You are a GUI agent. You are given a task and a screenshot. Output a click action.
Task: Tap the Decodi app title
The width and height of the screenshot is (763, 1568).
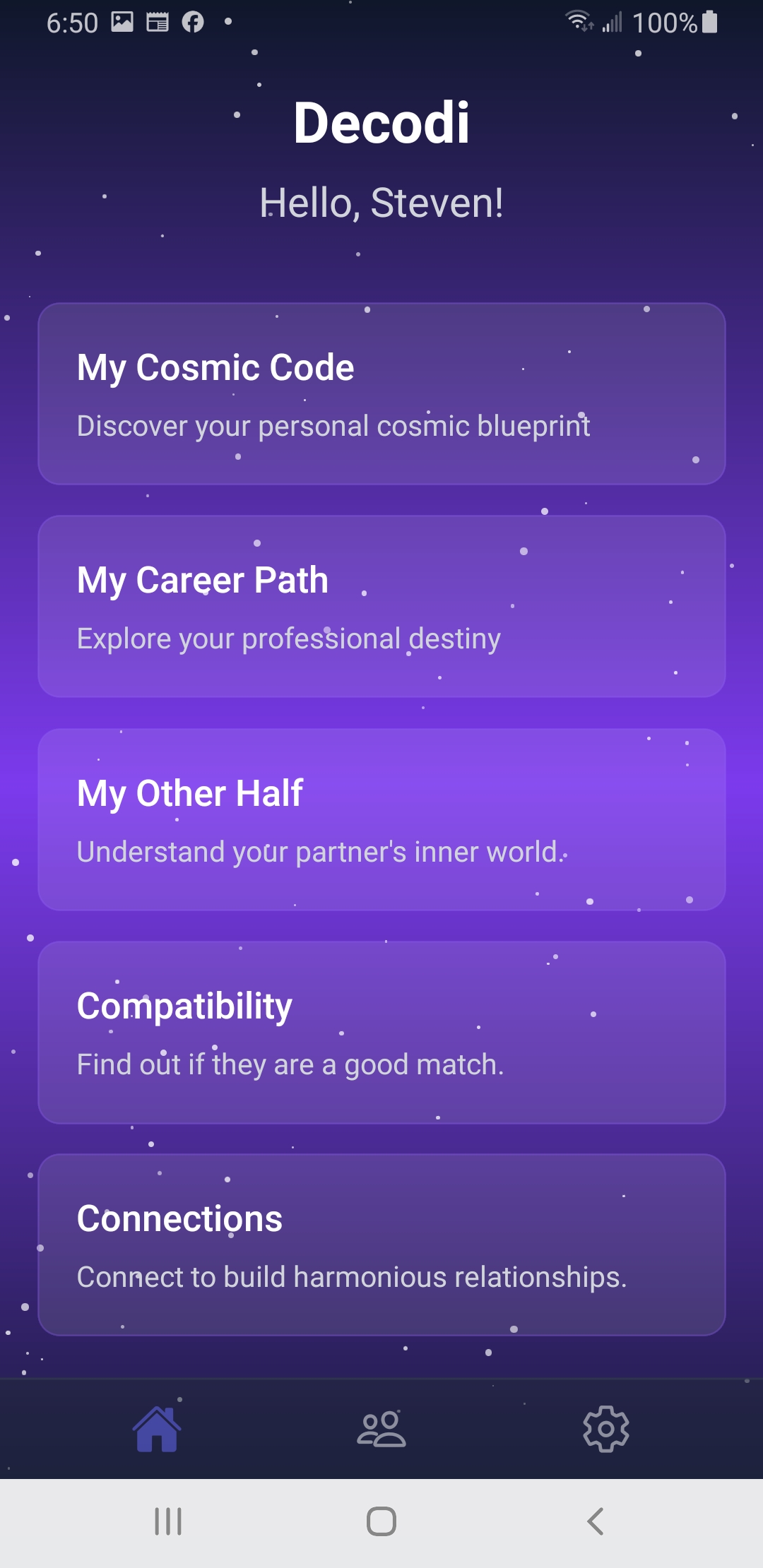point(381,121)
